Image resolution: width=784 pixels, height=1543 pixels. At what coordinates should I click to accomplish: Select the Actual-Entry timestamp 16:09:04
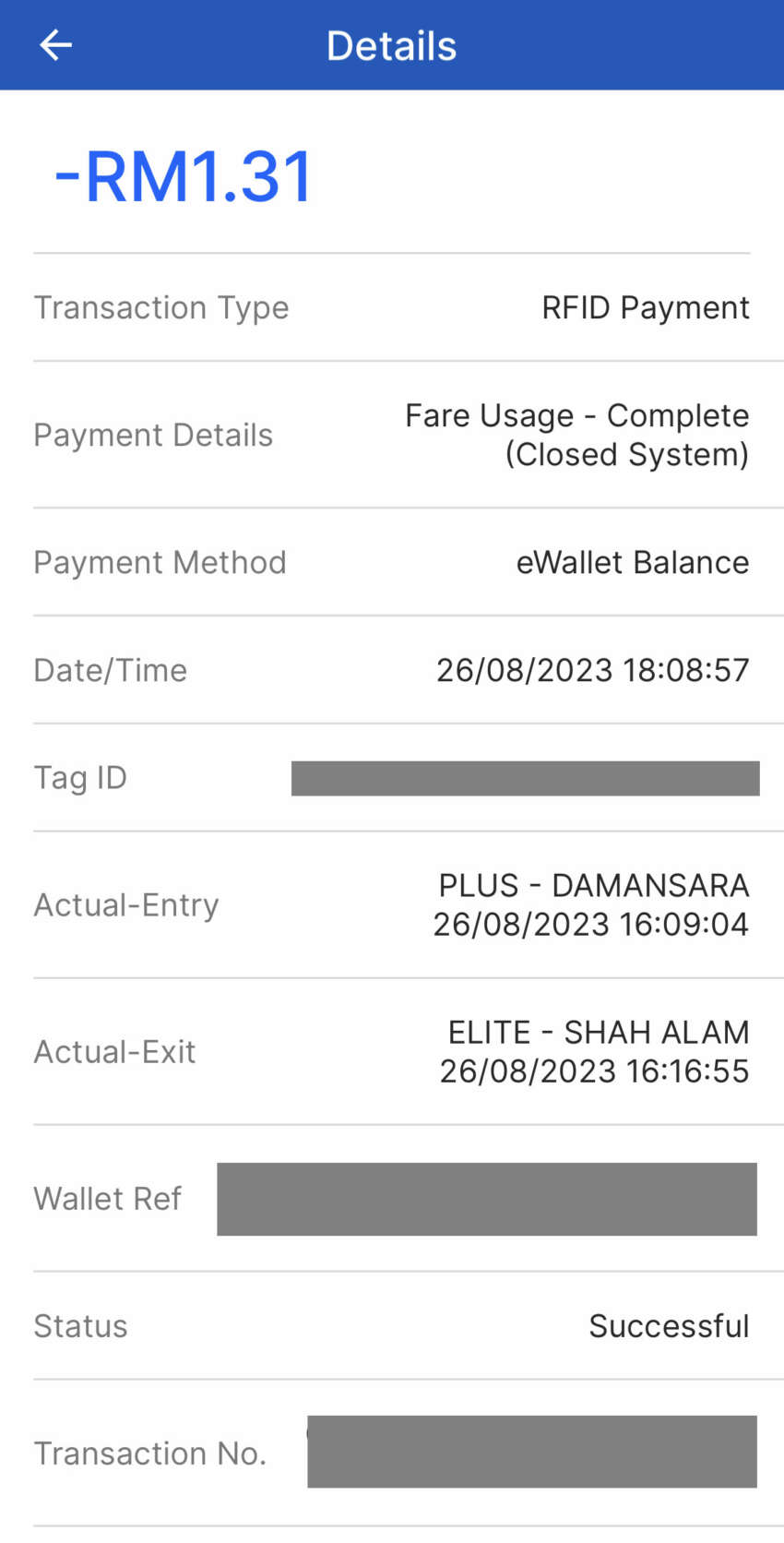point(590,924)
